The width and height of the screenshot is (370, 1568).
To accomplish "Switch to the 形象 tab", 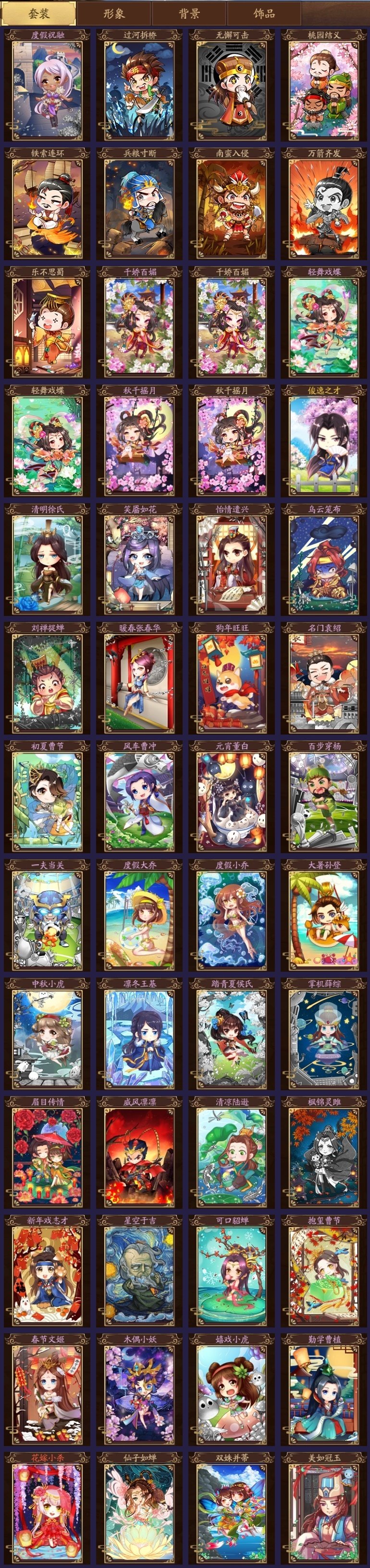I will tap(114, 13).
